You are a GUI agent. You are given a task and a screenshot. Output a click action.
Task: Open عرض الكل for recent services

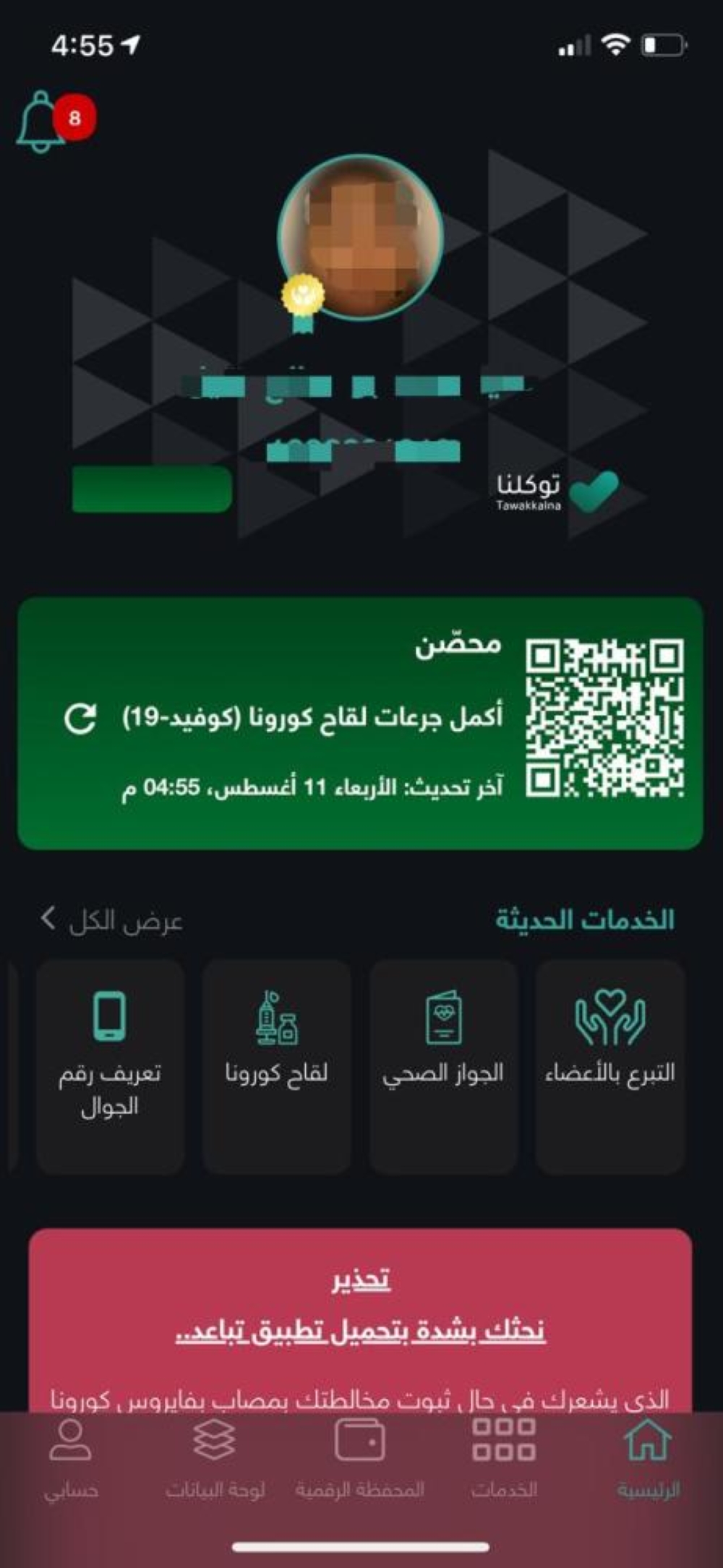111,921
